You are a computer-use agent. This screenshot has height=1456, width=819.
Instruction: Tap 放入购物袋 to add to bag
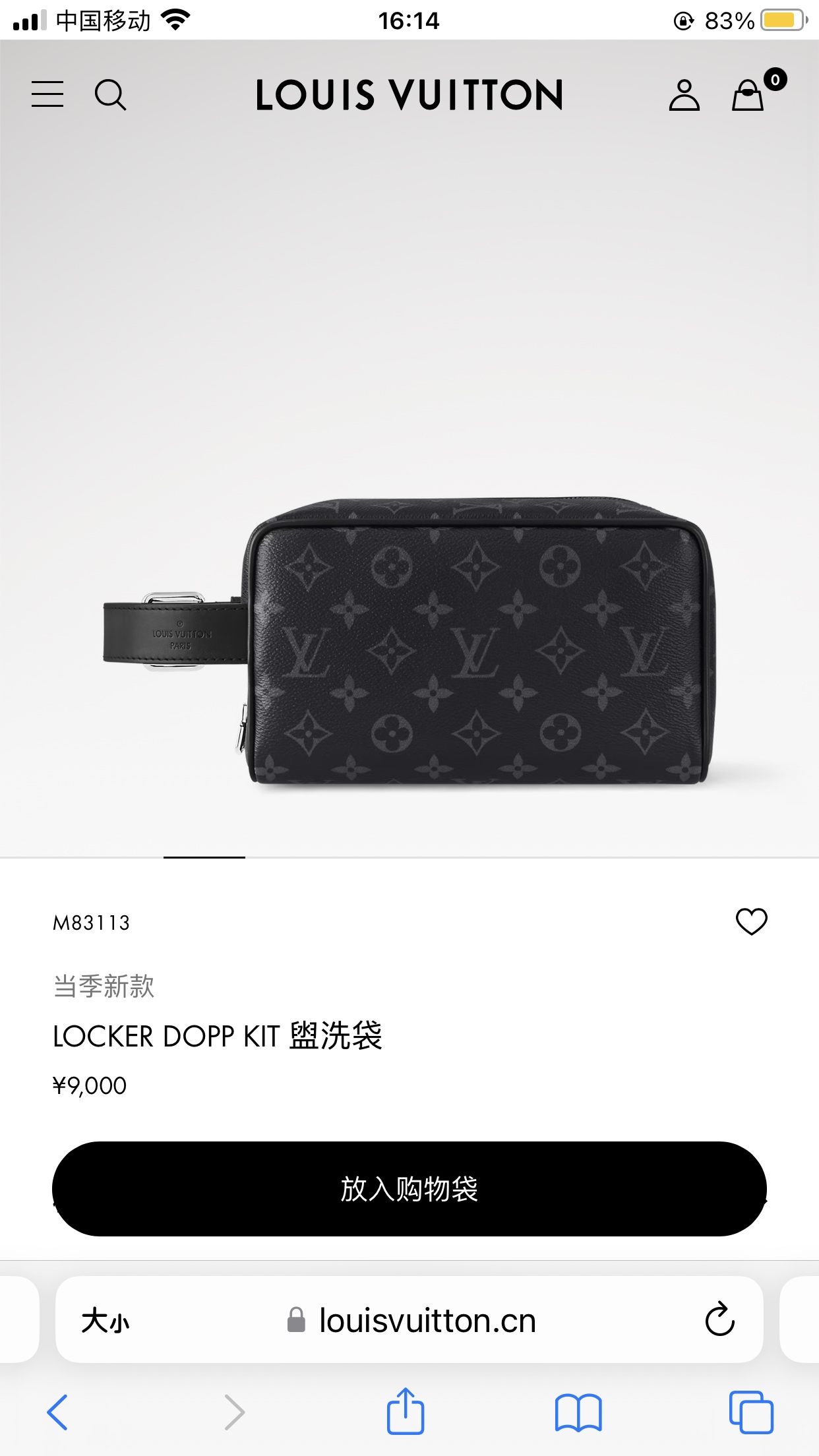409,1189
